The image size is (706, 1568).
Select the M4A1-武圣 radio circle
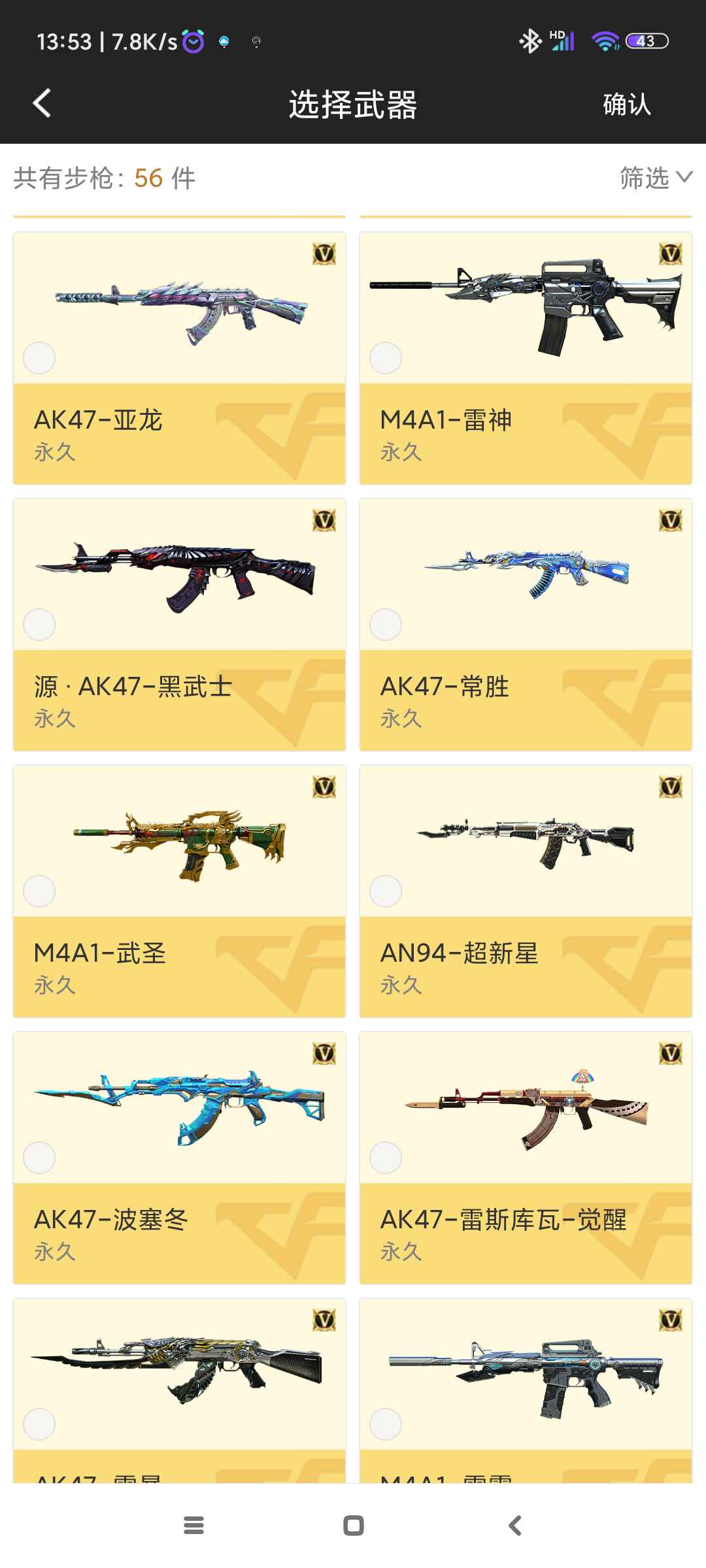click(x=39, y=891)
